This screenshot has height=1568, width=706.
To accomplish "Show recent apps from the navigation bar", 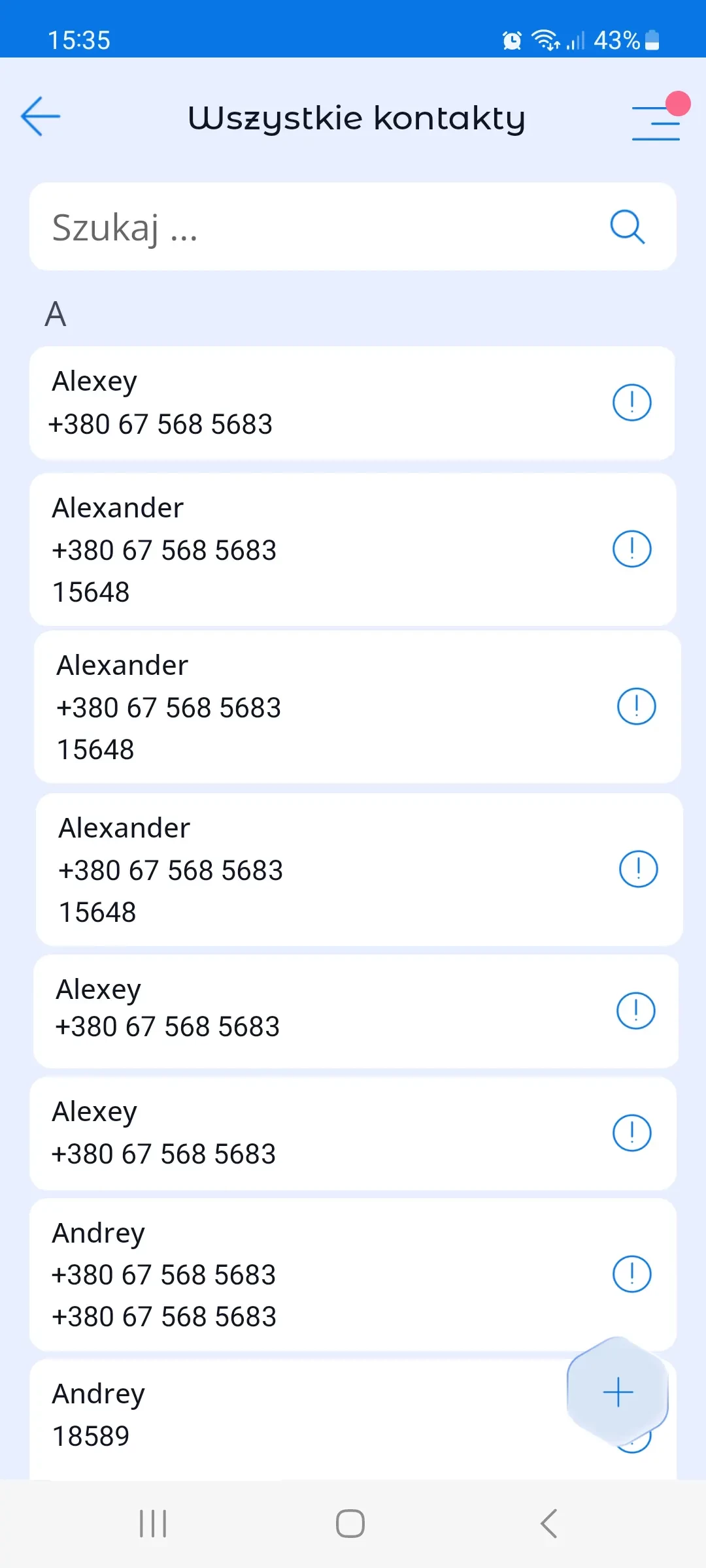I will pos(153,1524).
